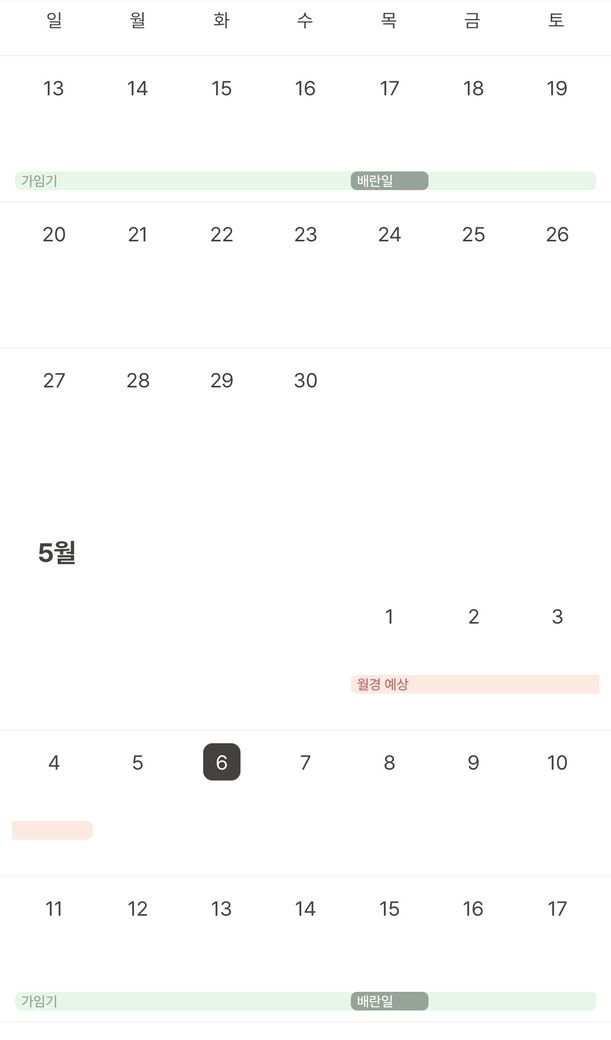The width and height of the screenshot is (611, 1040).
Task: Choose date 26 on the calendar
Action: [557, 235]
